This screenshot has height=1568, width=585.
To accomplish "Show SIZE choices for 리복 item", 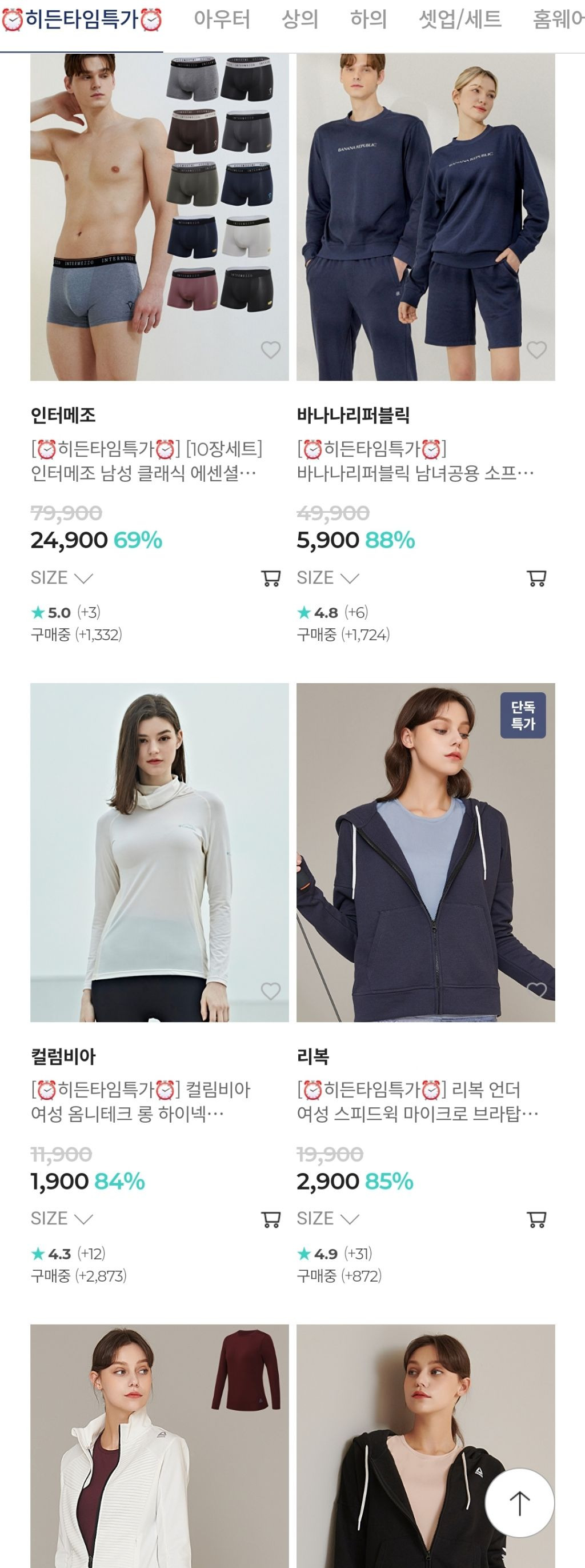I will click(x=328, y=1219).
